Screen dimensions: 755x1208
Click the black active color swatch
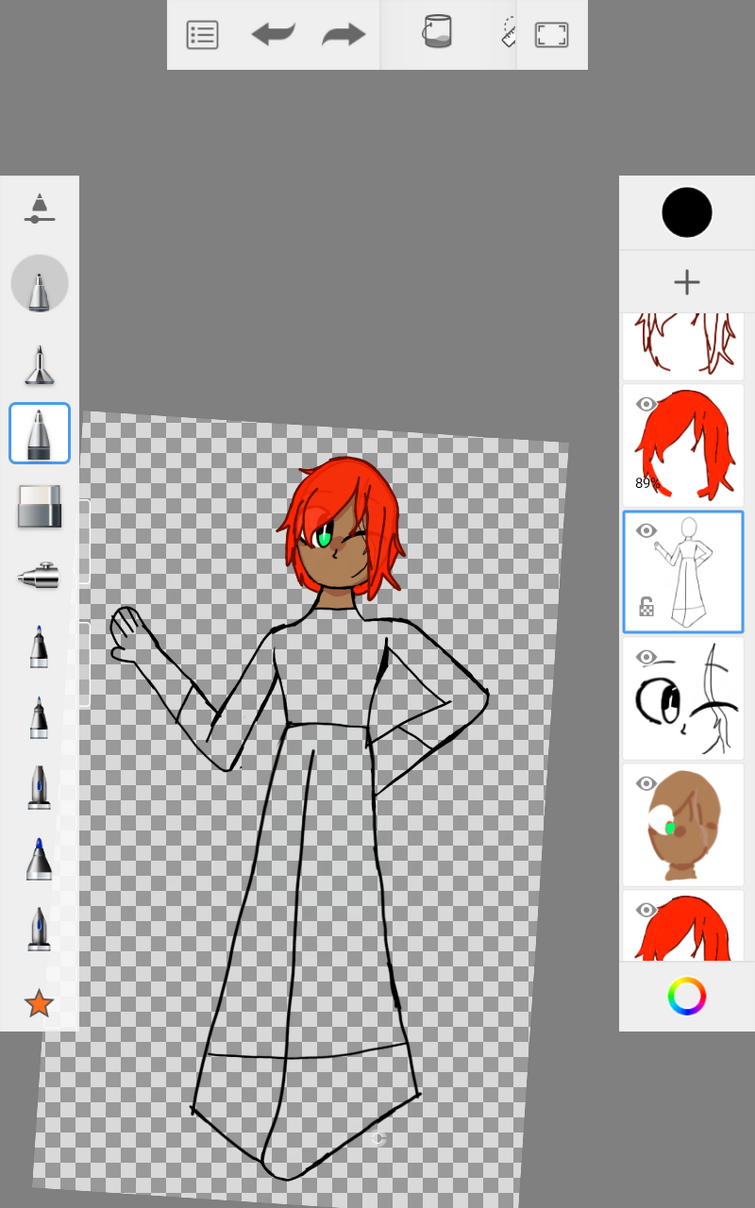(x=687, y=212)
